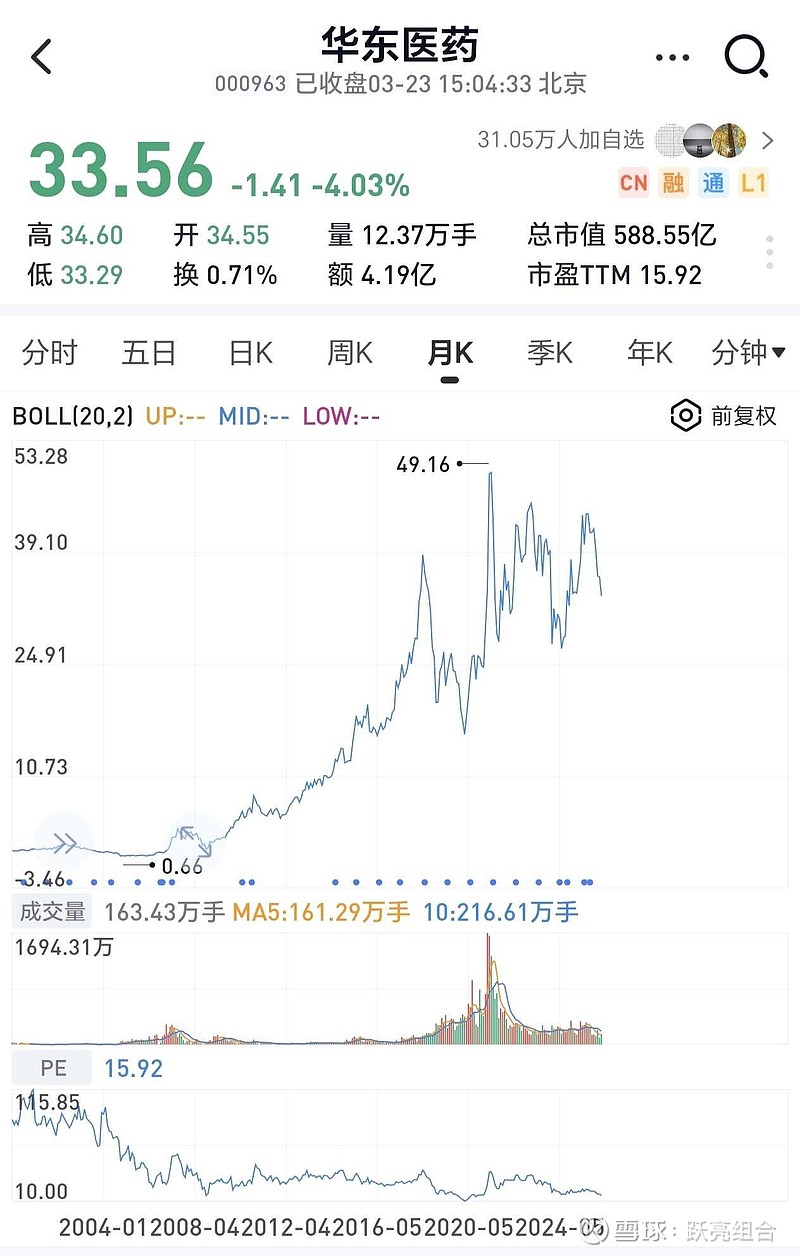Toggle the PE indicator panel
Screen dimensions: 800x1256
[51, 1068]
